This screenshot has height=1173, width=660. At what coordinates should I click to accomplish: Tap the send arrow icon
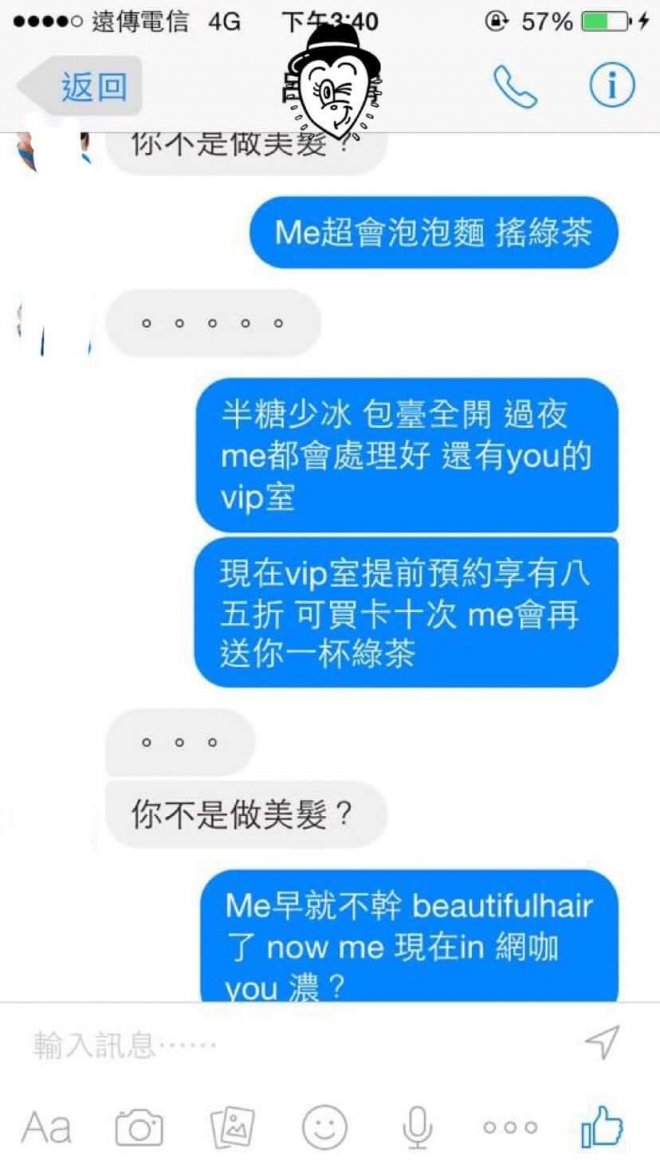603,1041
